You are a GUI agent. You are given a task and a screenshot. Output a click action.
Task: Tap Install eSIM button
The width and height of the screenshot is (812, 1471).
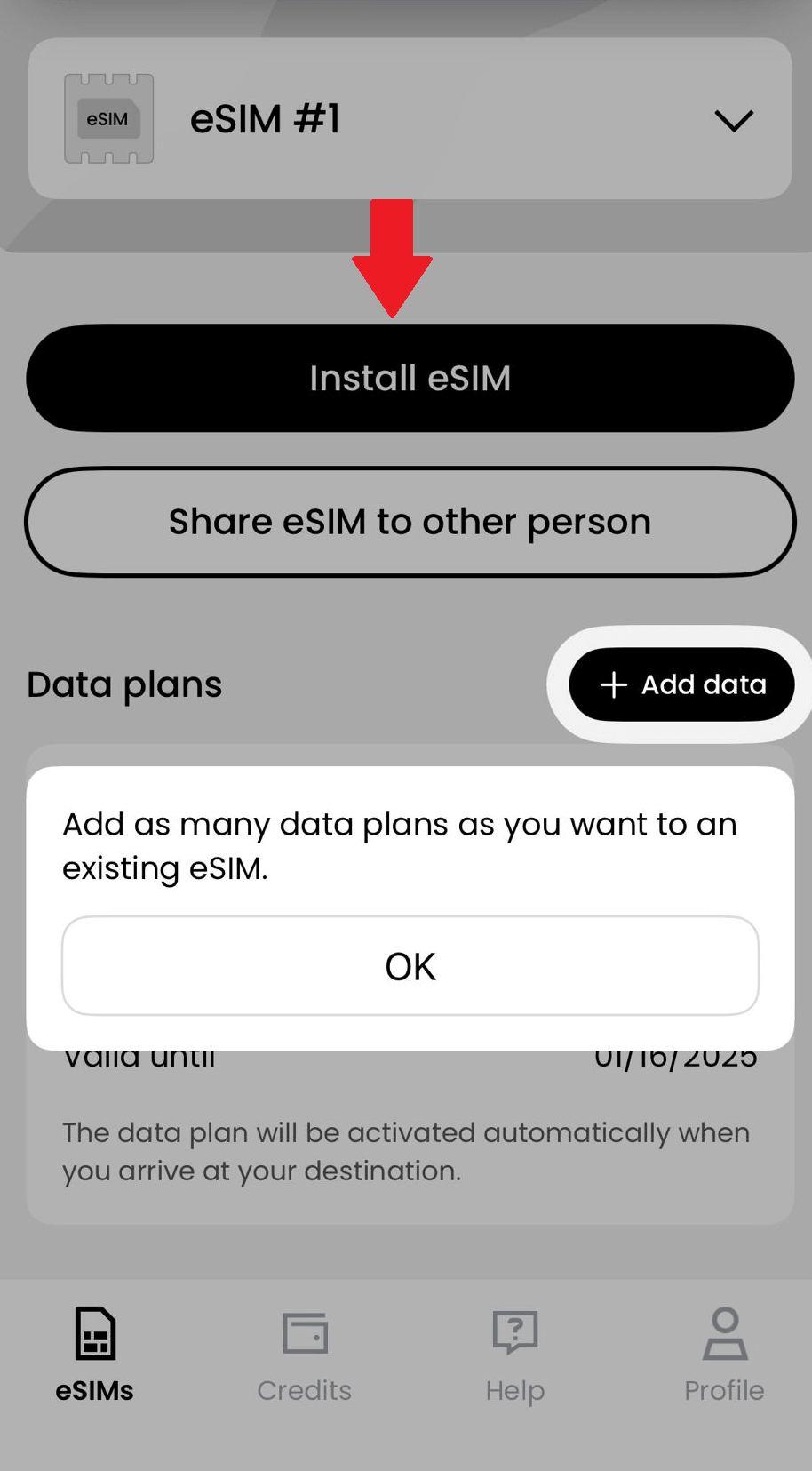point(410,379)
